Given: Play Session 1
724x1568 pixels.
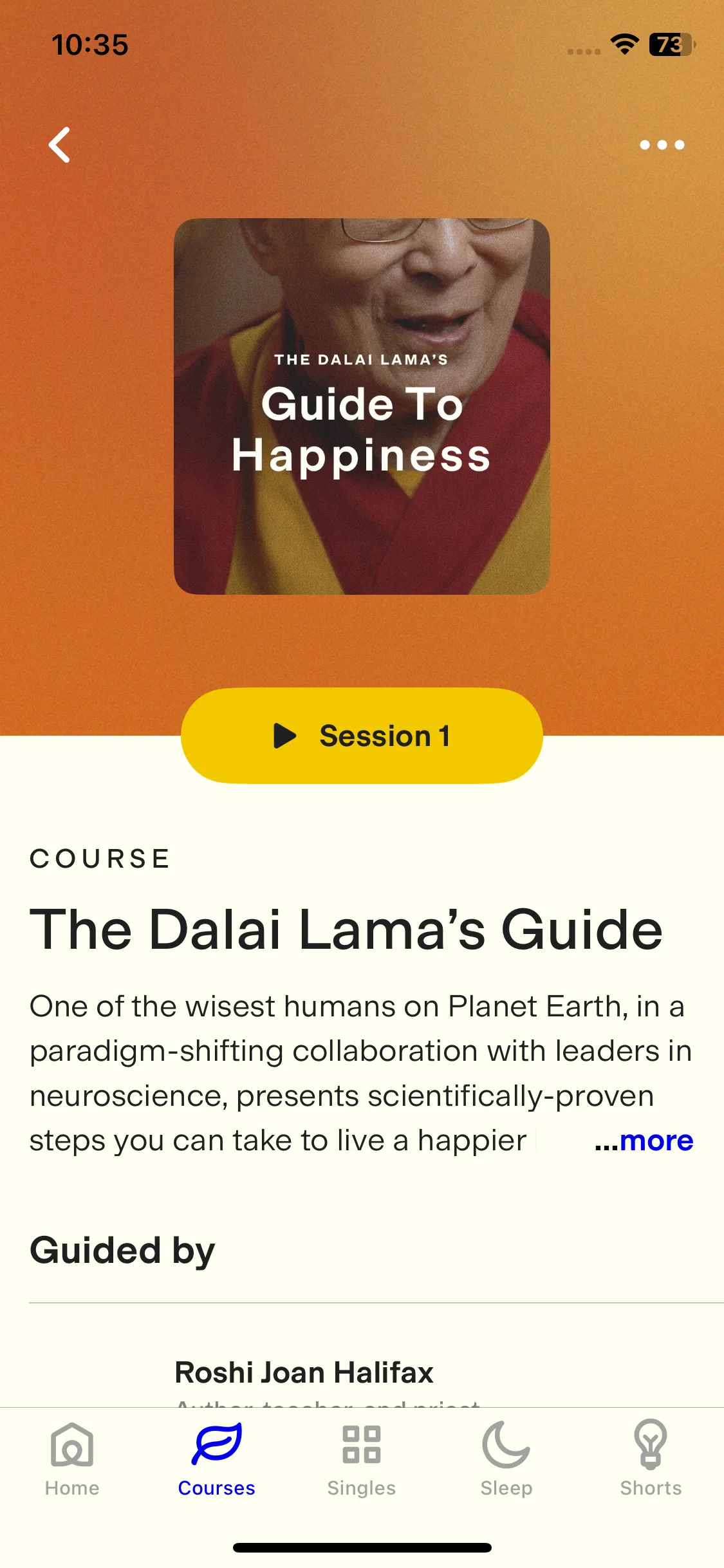Looking at the screenshot, I should [x=362, y=736].
